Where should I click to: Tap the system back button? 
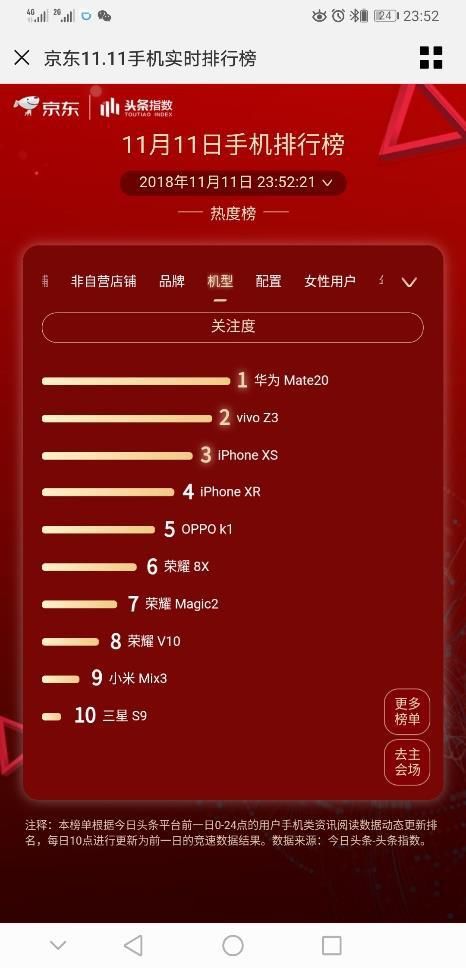tap(133, 945)
